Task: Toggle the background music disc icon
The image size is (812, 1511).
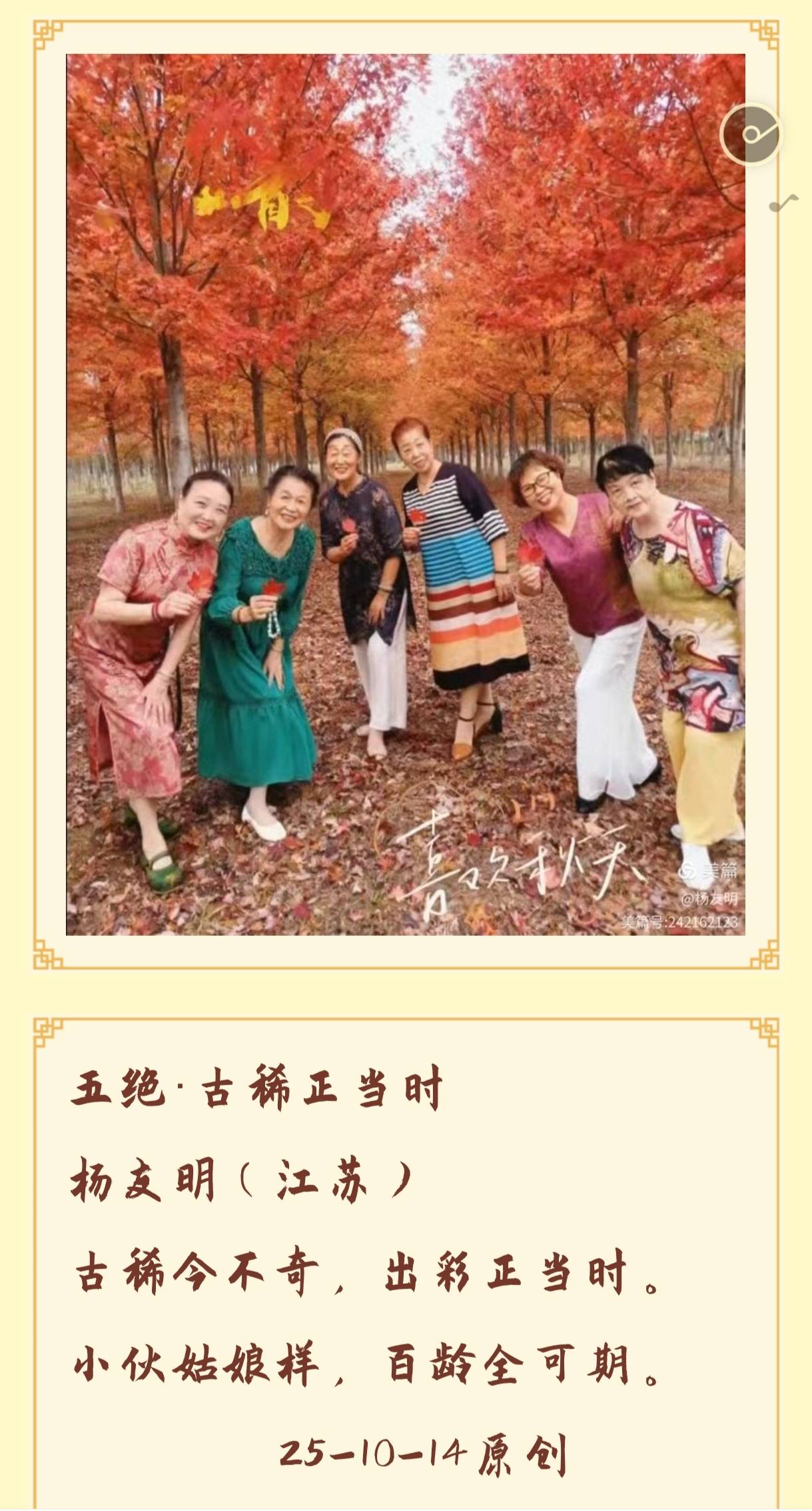Action: (751, 135)
